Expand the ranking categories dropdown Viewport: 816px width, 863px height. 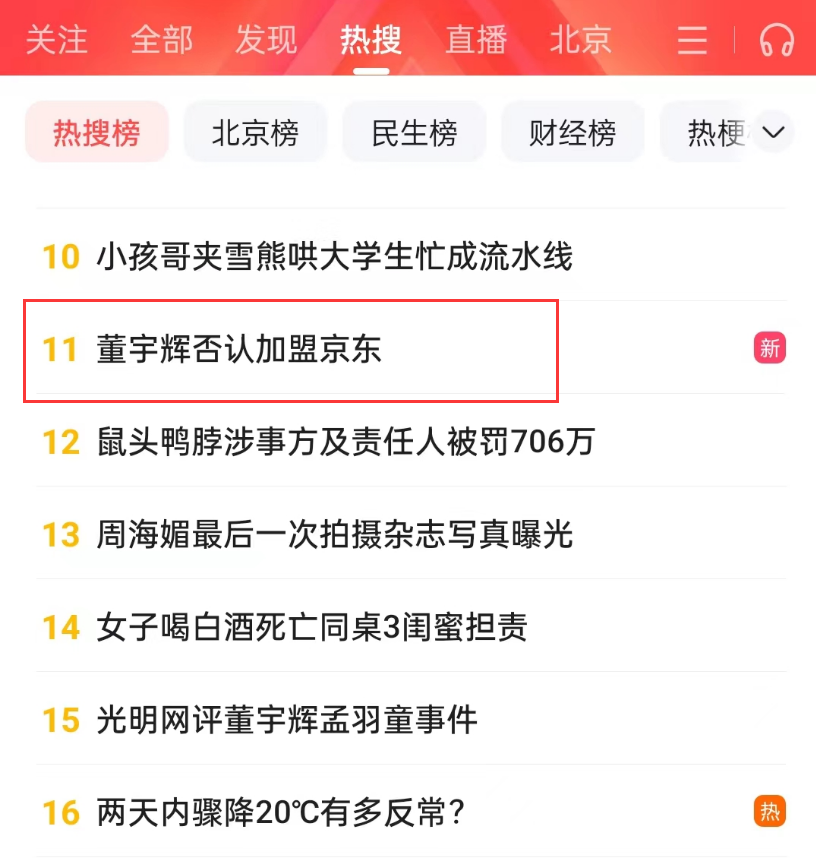(x=773, y=132)
